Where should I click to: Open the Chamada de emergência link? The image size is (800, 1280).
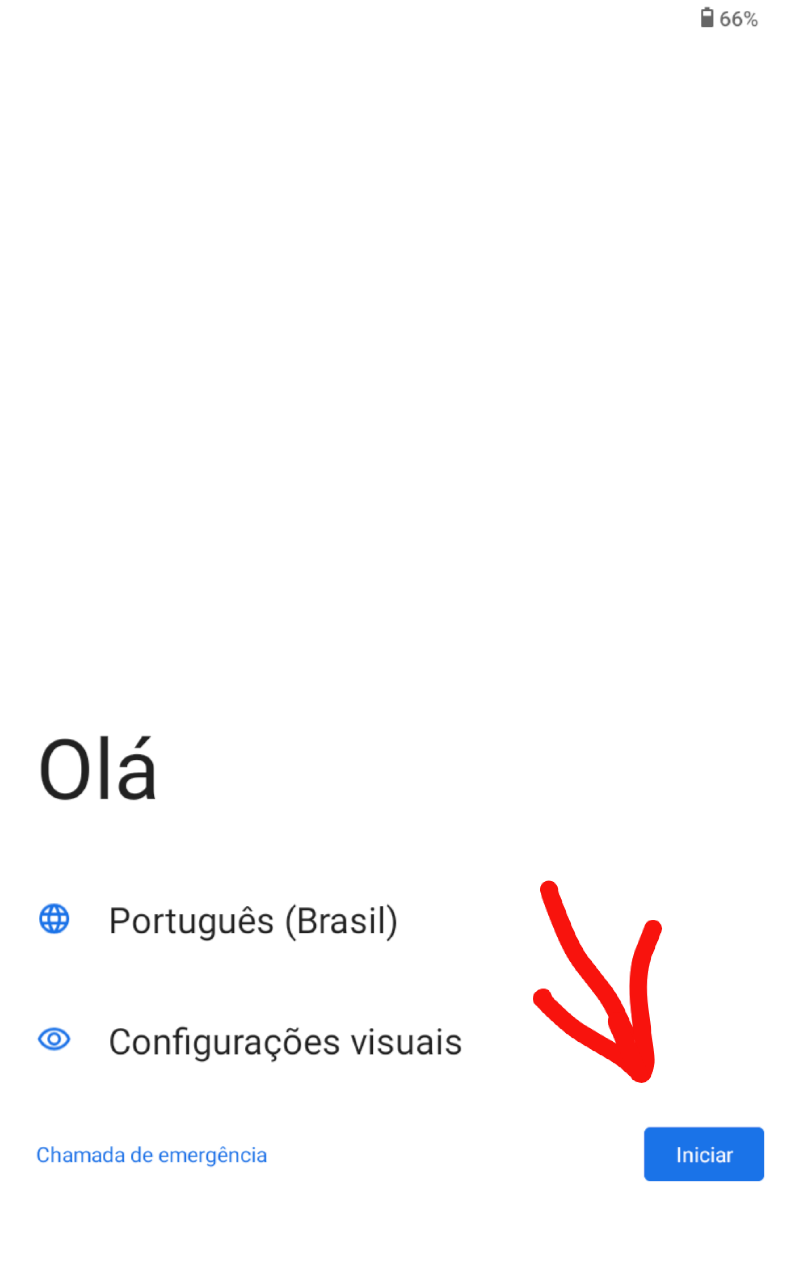point(152,1156)
